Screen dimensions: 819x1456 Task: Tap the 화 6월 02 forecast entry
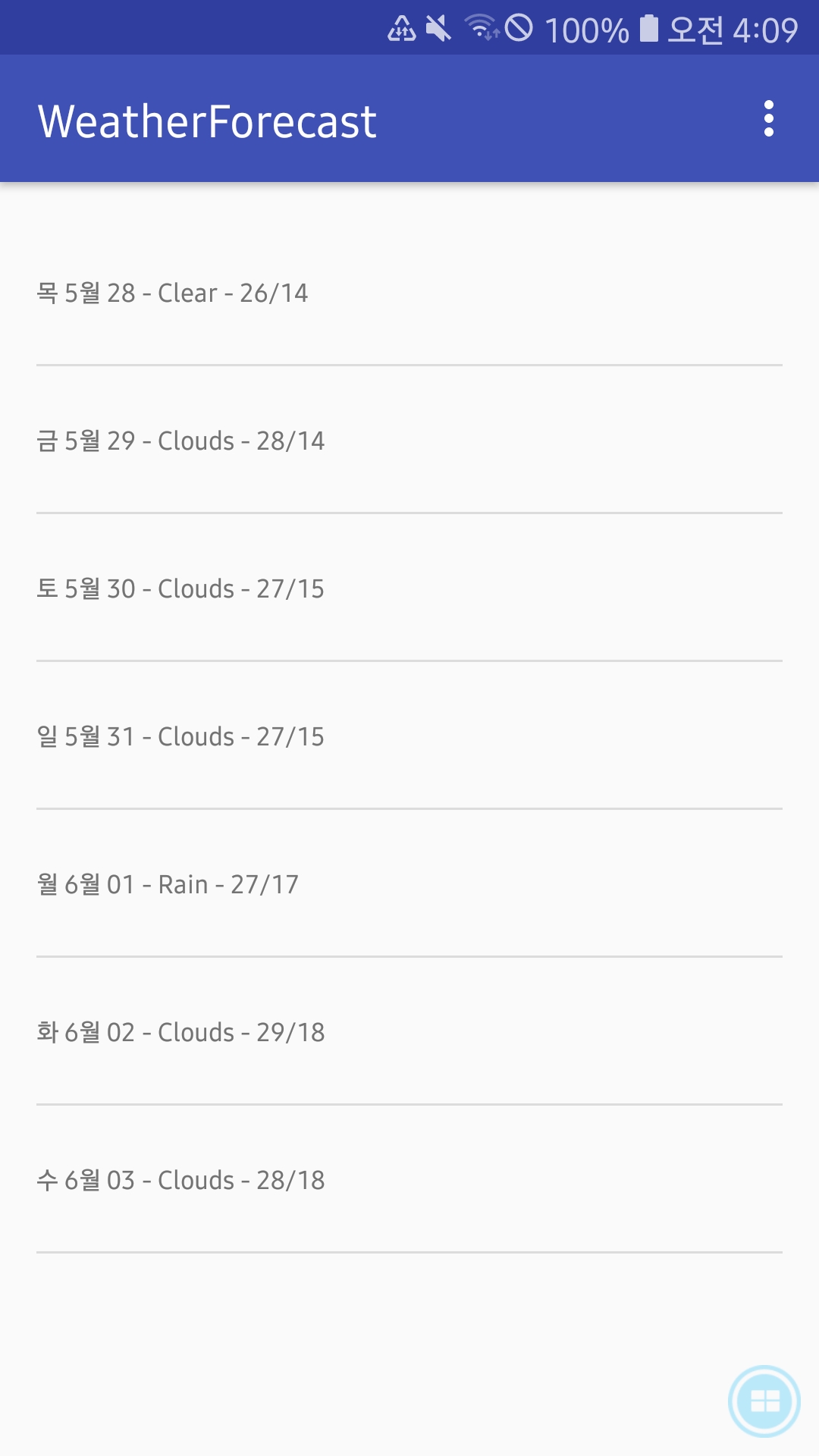[409, 1032]
